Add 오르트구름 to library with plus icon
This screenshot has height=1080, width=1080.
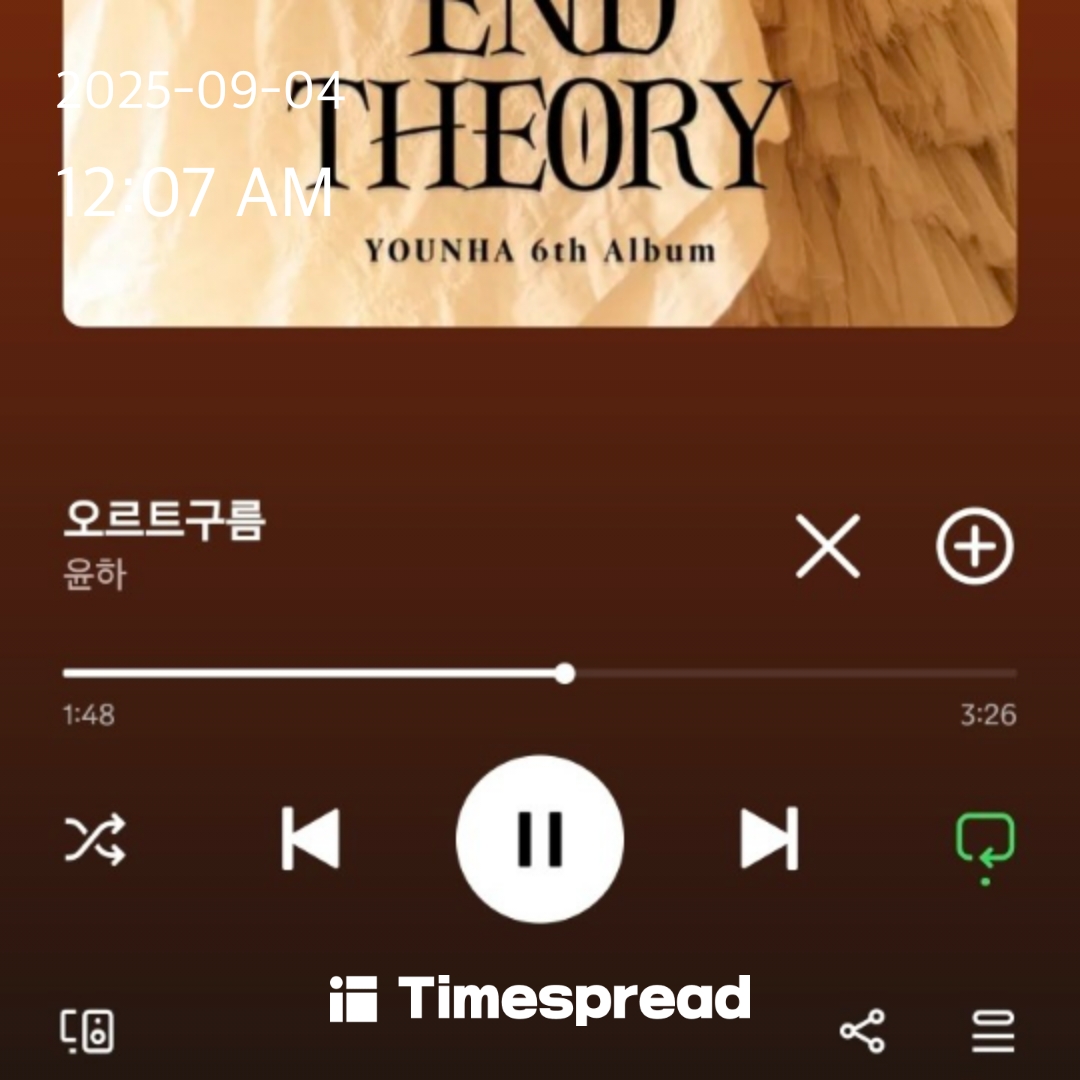click(975, 546)
